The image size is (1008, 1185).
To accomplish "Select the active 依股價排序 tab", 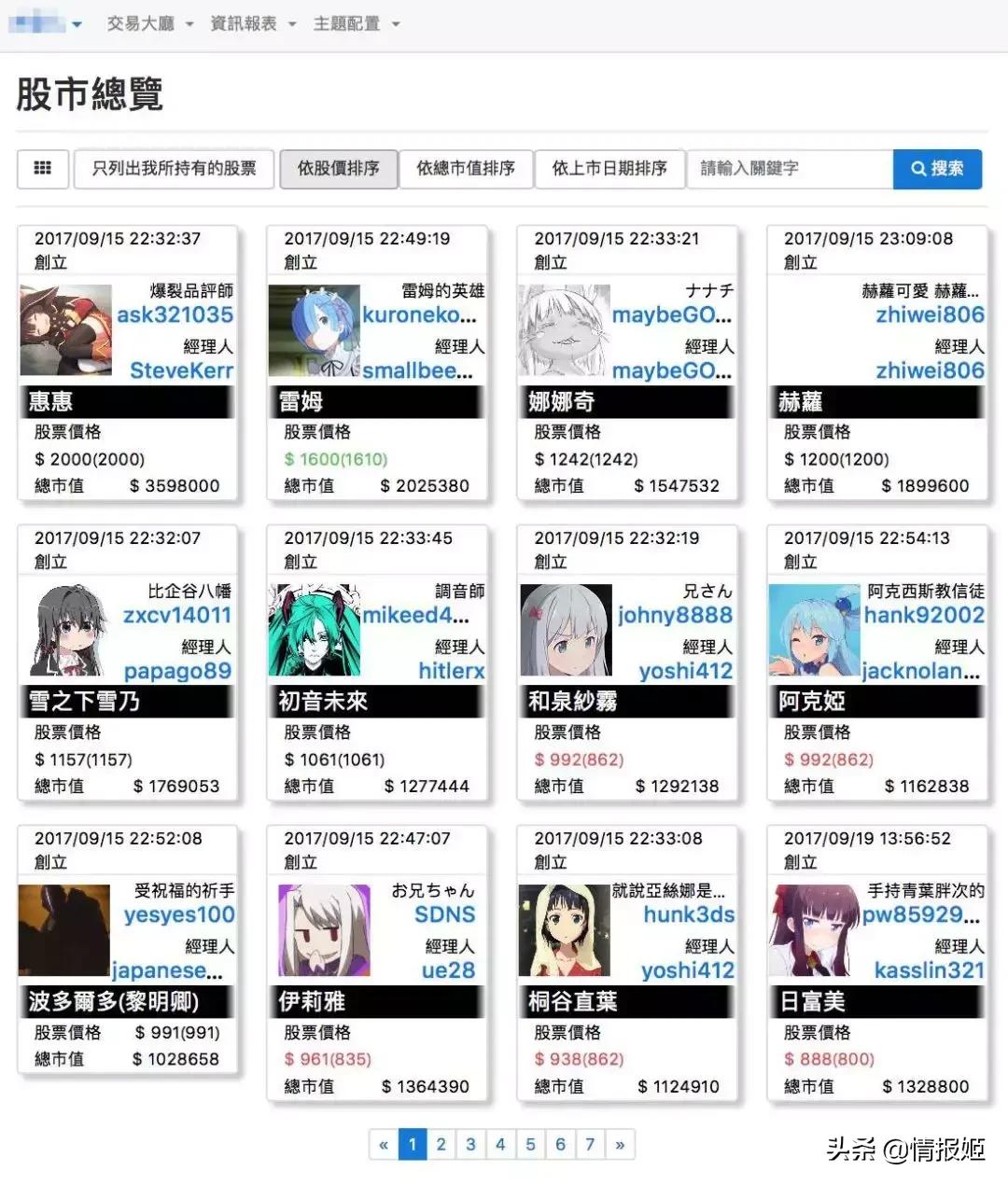I will pos(338,169).
